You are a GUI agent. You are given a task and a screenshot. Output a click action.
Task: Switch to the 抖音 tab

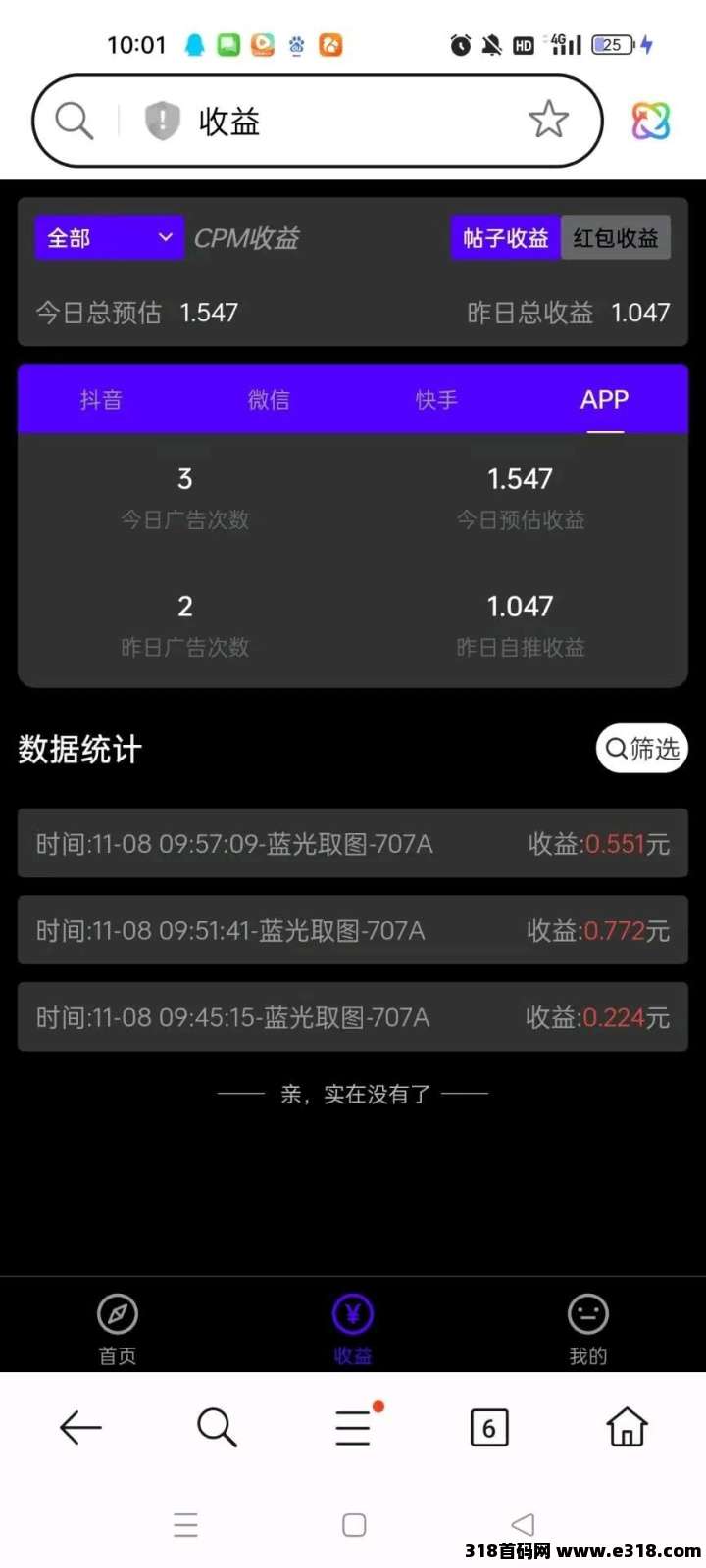click(101, 400)
